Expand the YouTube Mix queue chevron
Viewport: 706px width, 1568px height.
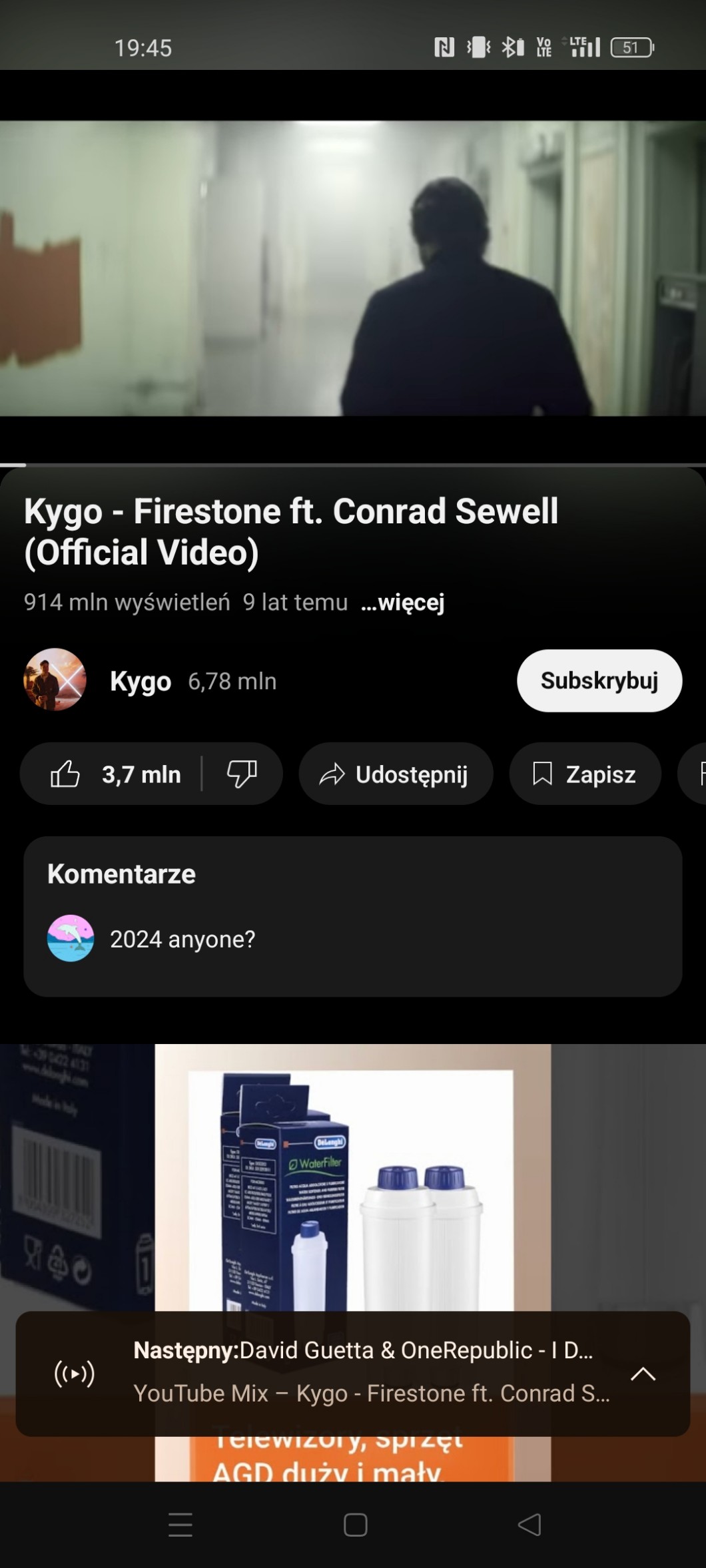point(643,1374)
